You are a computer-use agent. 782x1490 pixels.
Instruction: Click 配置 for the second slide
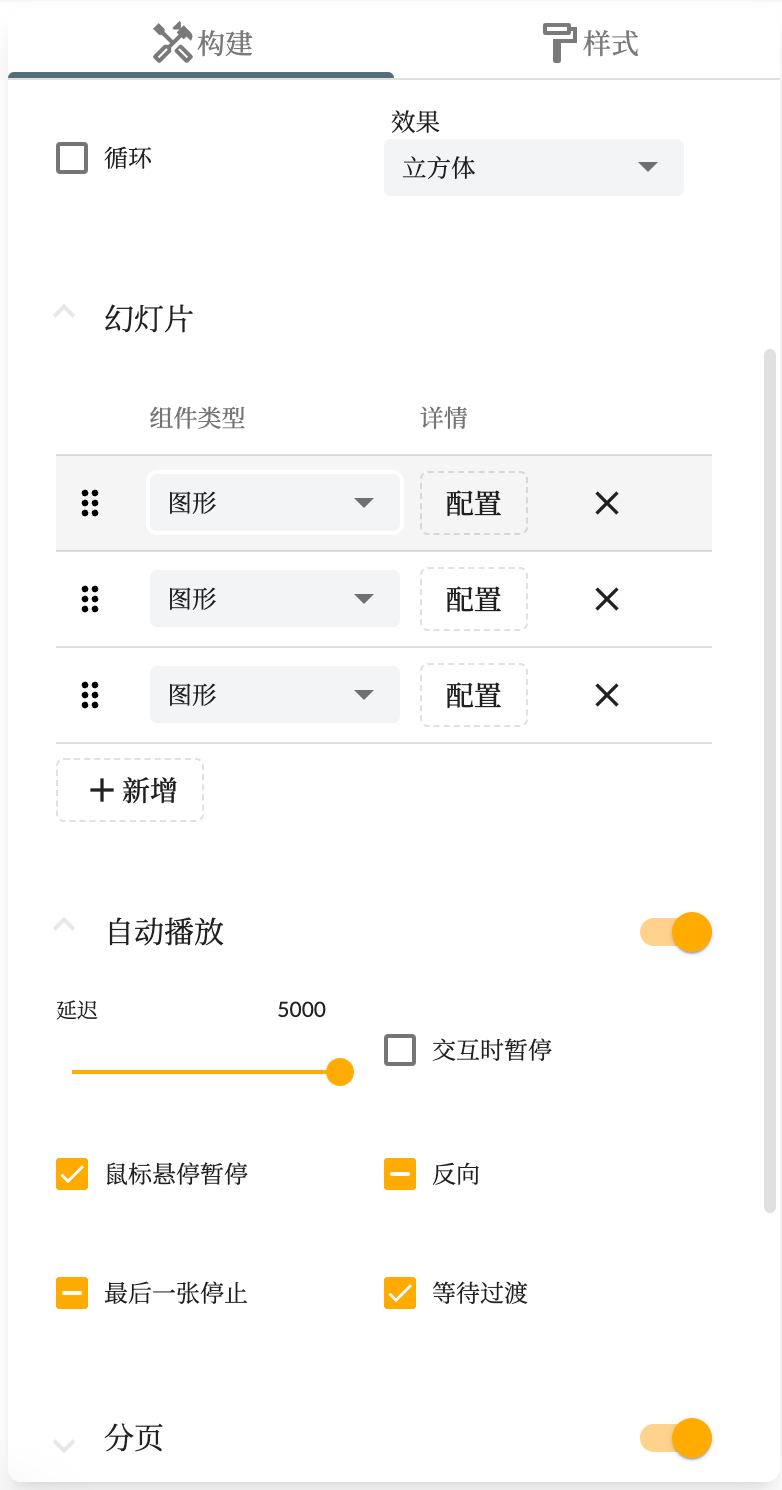(x=473, y=599)
